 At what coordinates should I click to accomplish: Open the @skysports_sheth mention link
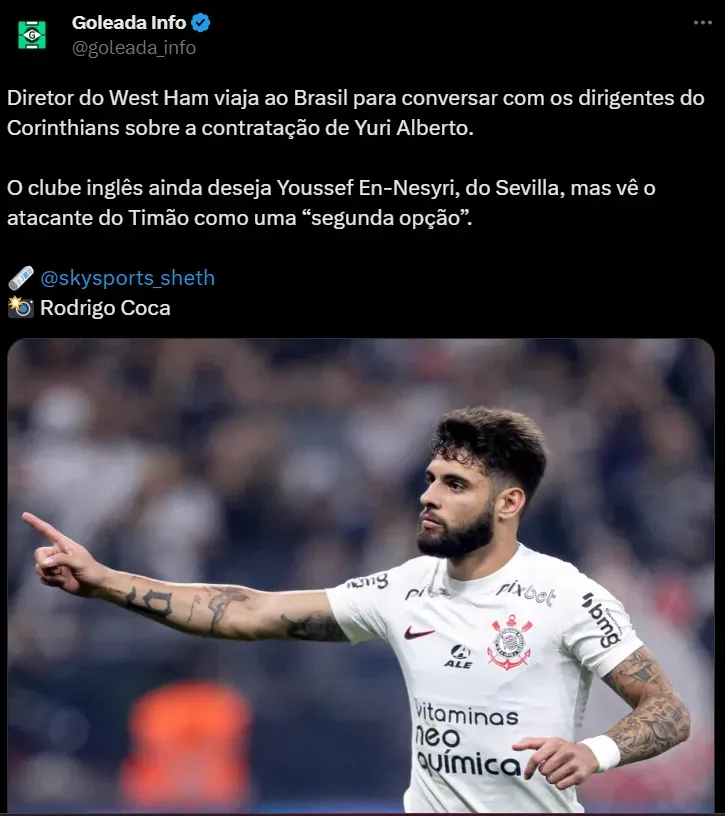pos(127,278)
